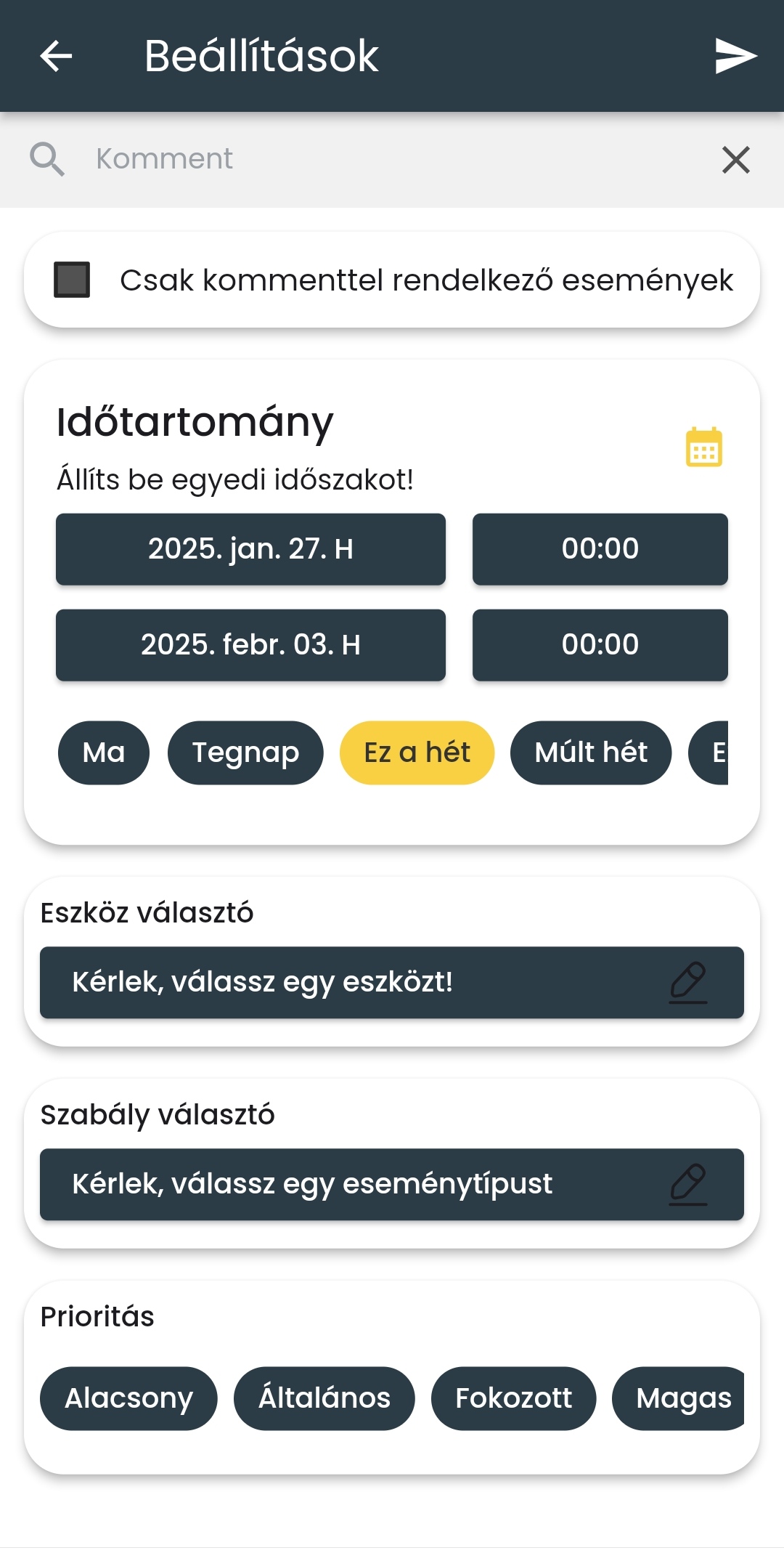Filter by Fokozott priority
Screen dimensions: 784x1553
point(513,1398)
